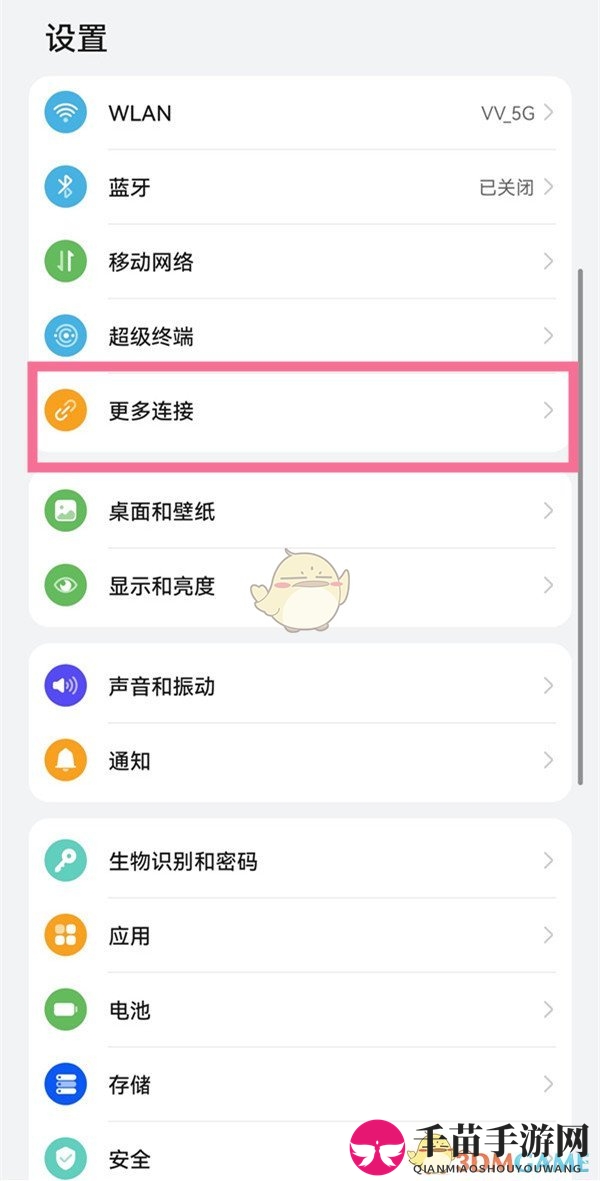Screen dimensions: 600x1181
Task: Select the highlighted 更多连接 row
Action: click(x=300, y=411)
